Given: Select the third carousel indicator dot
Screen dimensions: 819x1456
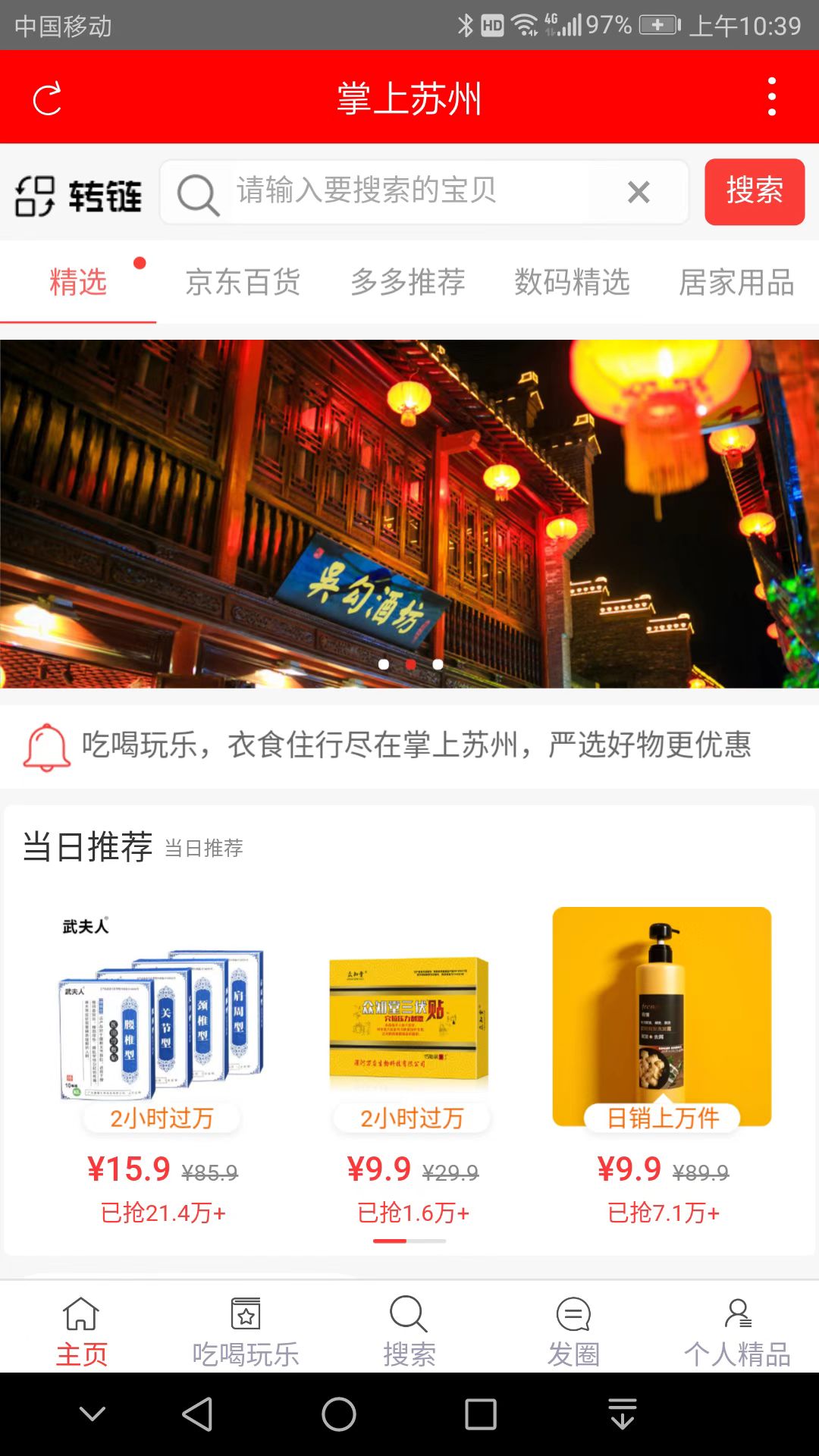Looking at the screenshot, I should point(438,664).
